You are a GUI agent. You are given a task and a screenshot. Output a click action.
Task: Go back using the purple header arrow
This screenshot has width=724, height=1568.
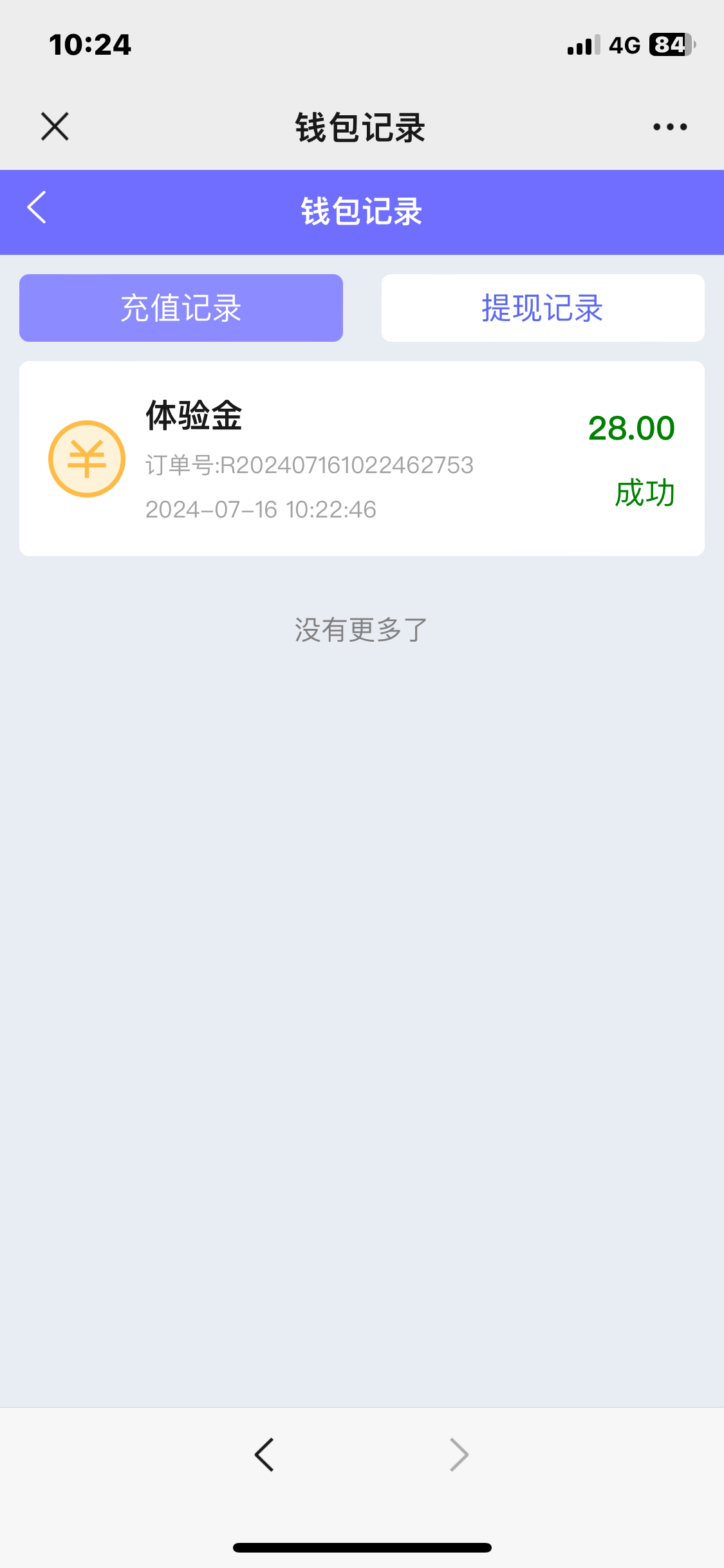click(x=37, y=208)
